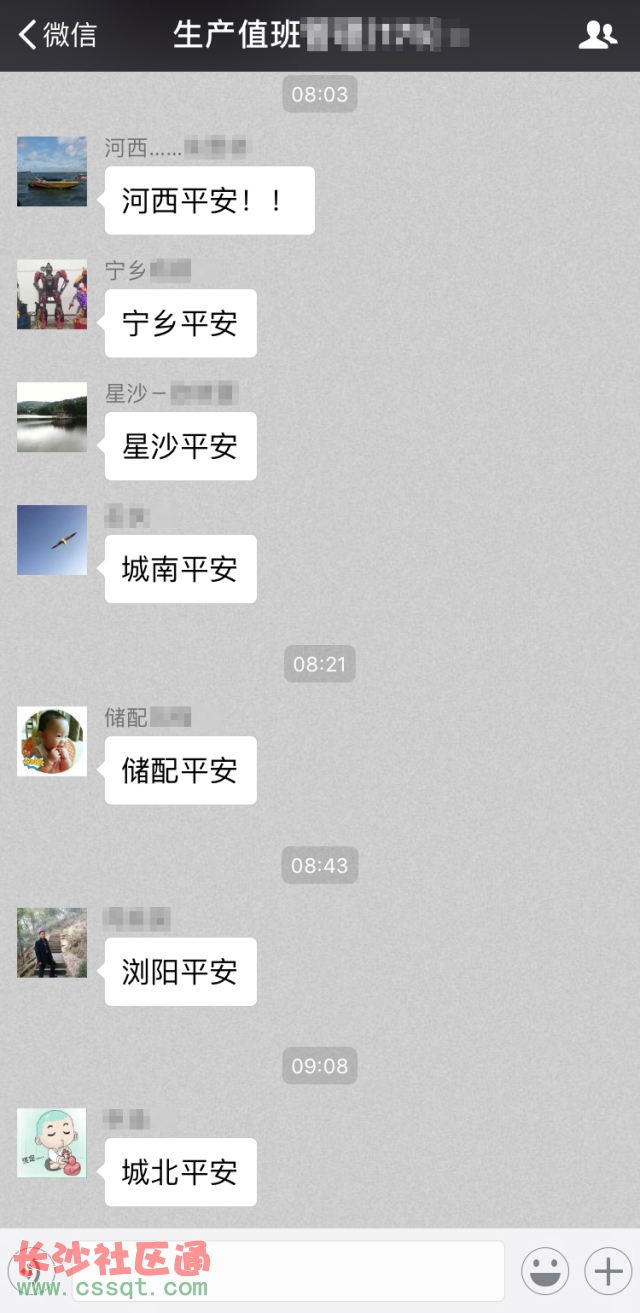Open the group members info icon
Screen dimensions: 640x1313
(x=597, y=35)
